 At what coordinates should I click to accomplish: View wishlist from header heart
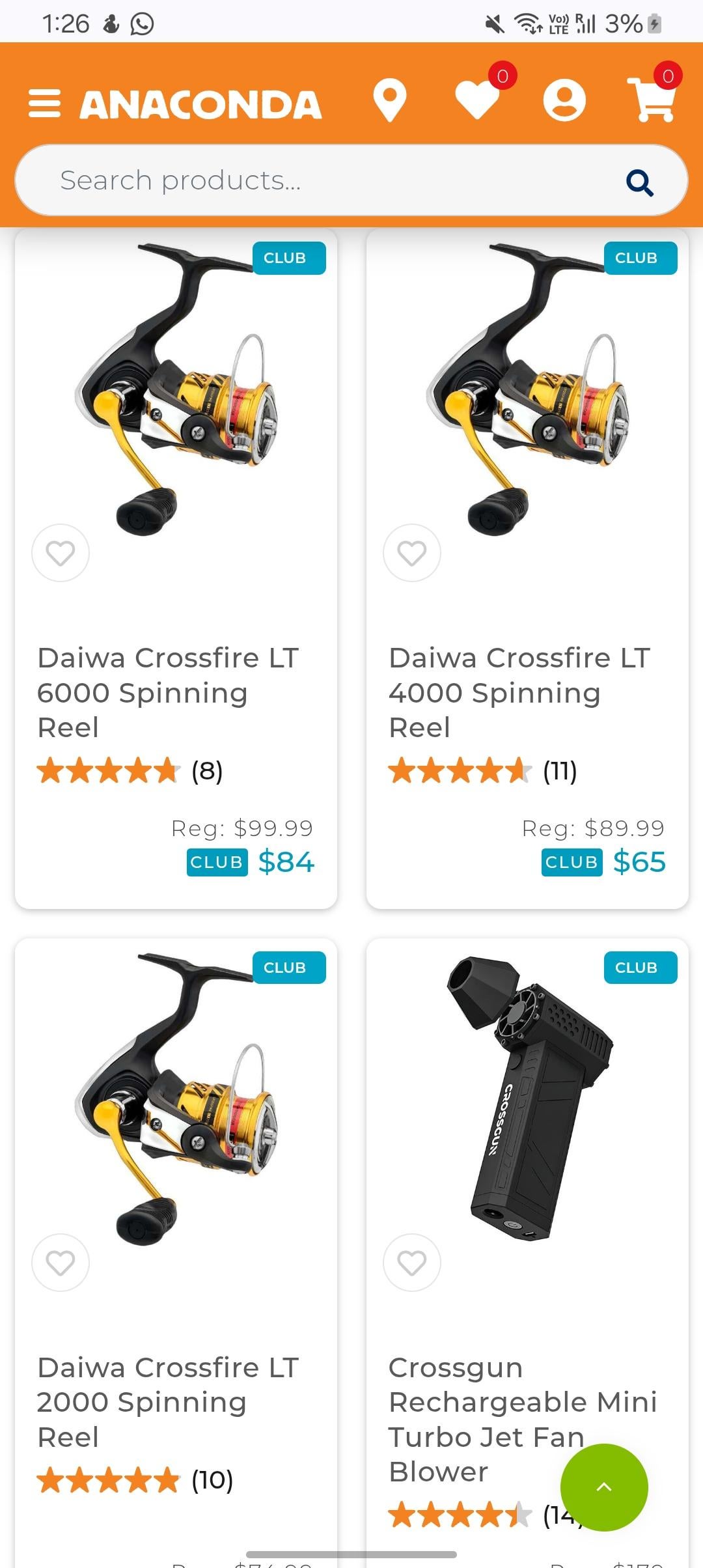tap(478, 101)
